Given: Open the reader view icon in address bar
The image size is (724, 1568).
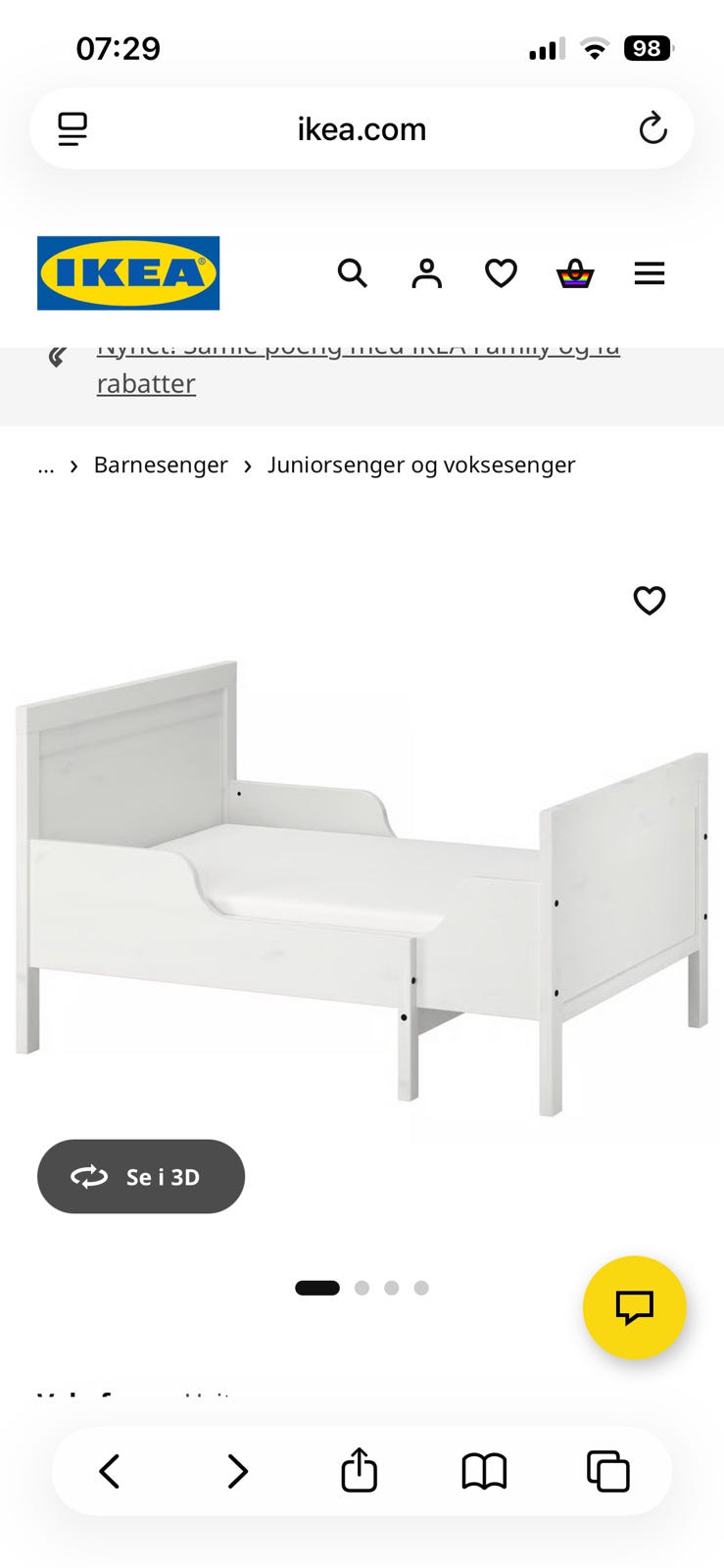Looking at the screenshot, I should point(72,127).
